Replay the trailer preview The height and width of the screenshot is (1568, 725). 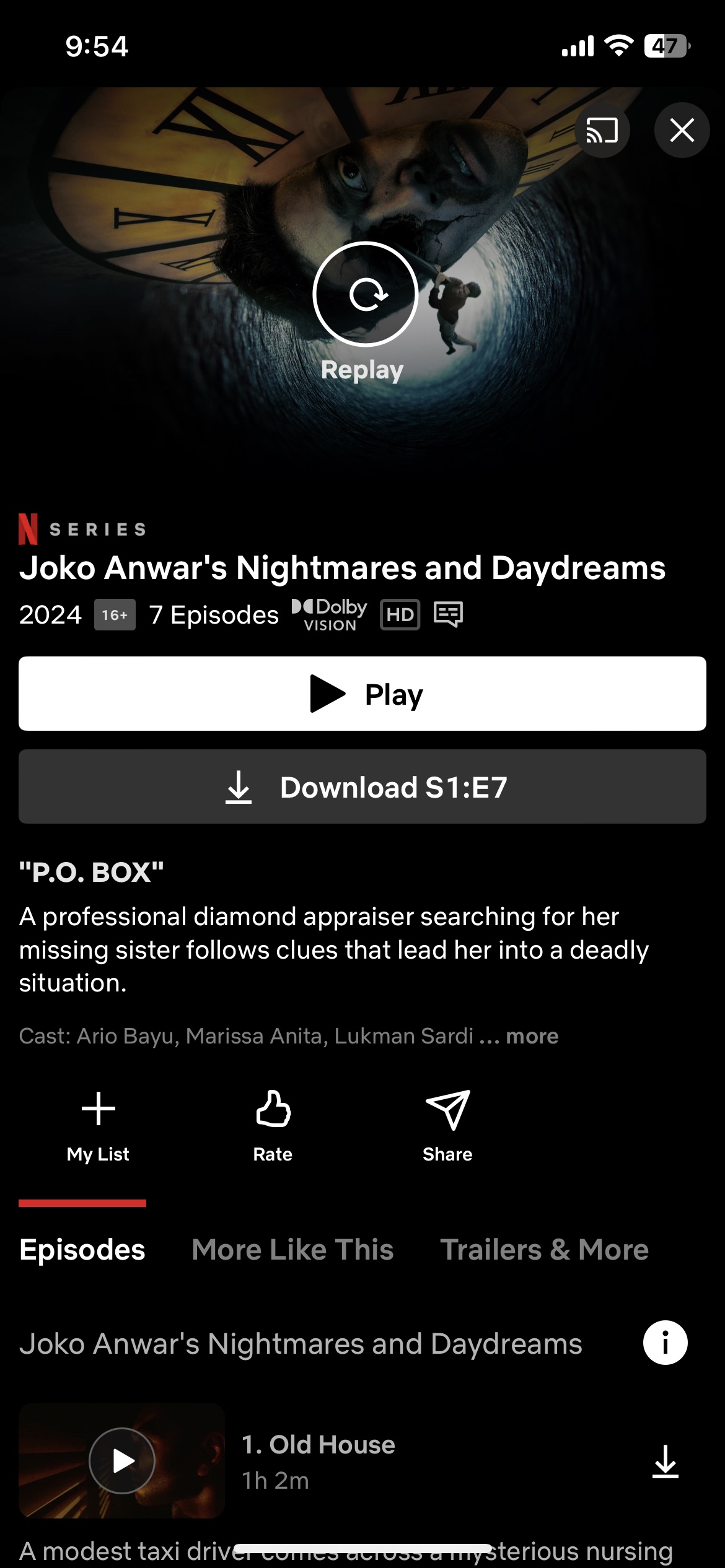365,294
